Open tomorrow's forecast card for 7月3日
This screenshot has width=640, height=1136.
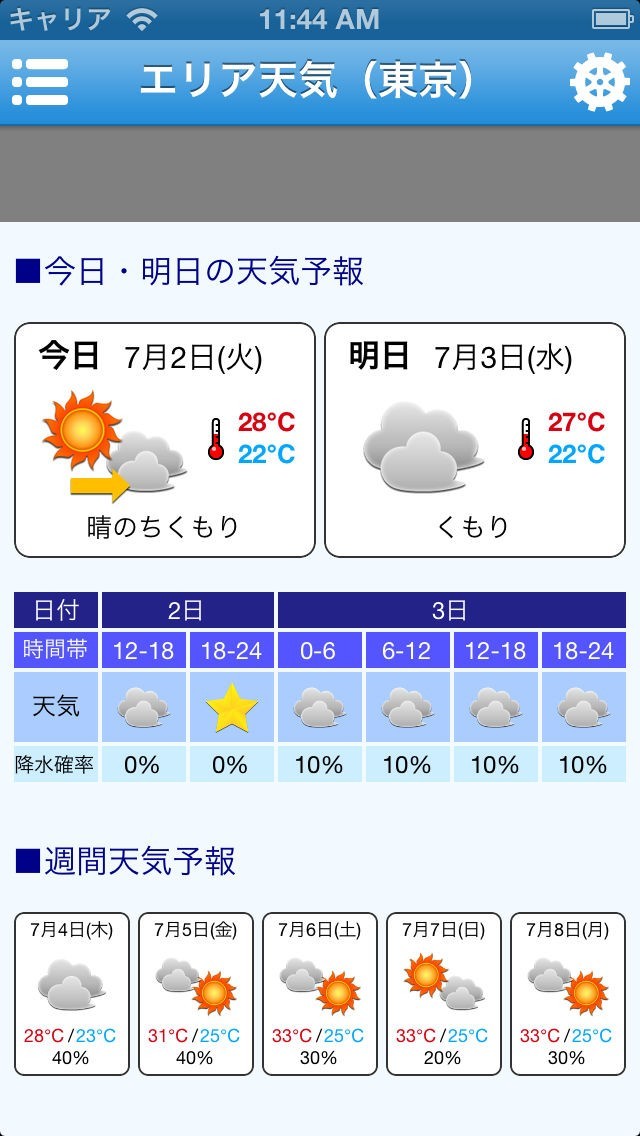[x=475, y=439]
